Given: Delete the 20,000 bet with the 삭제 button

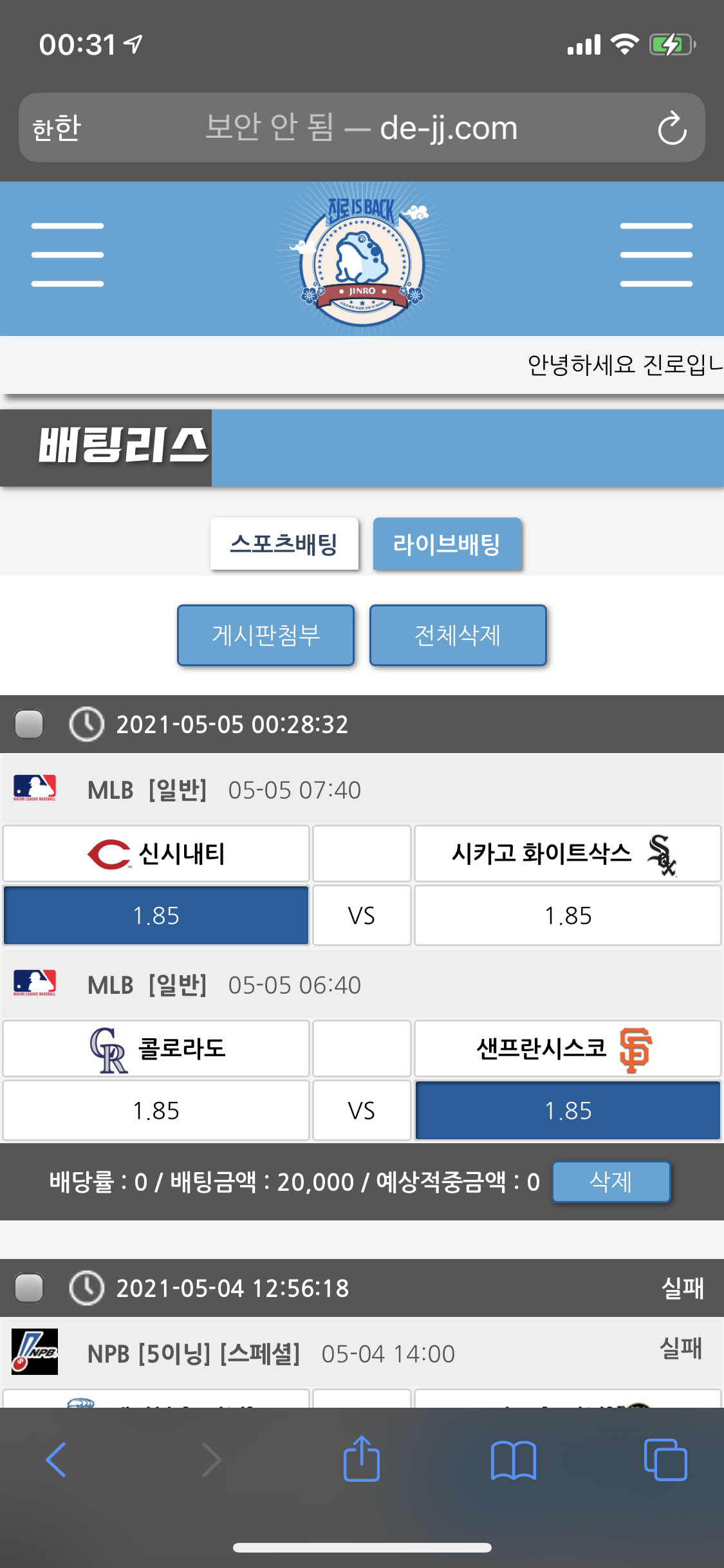Looking at the screenshot, I should tap(611, 1182).
